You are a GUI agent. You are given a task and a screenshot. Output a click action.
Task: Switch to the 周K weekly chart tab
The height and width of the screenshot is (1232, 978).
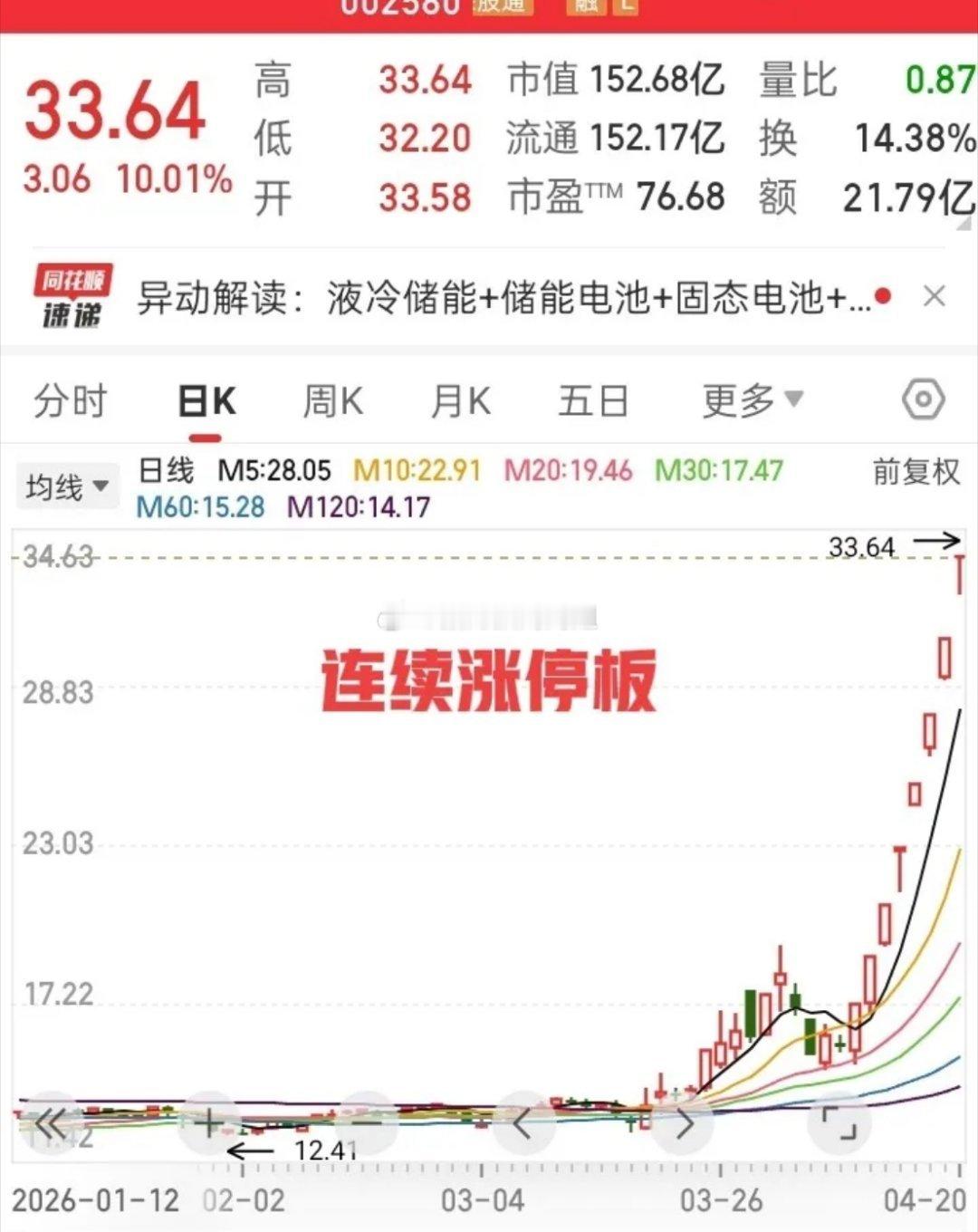pyautogui.click(x=335, y=399)
